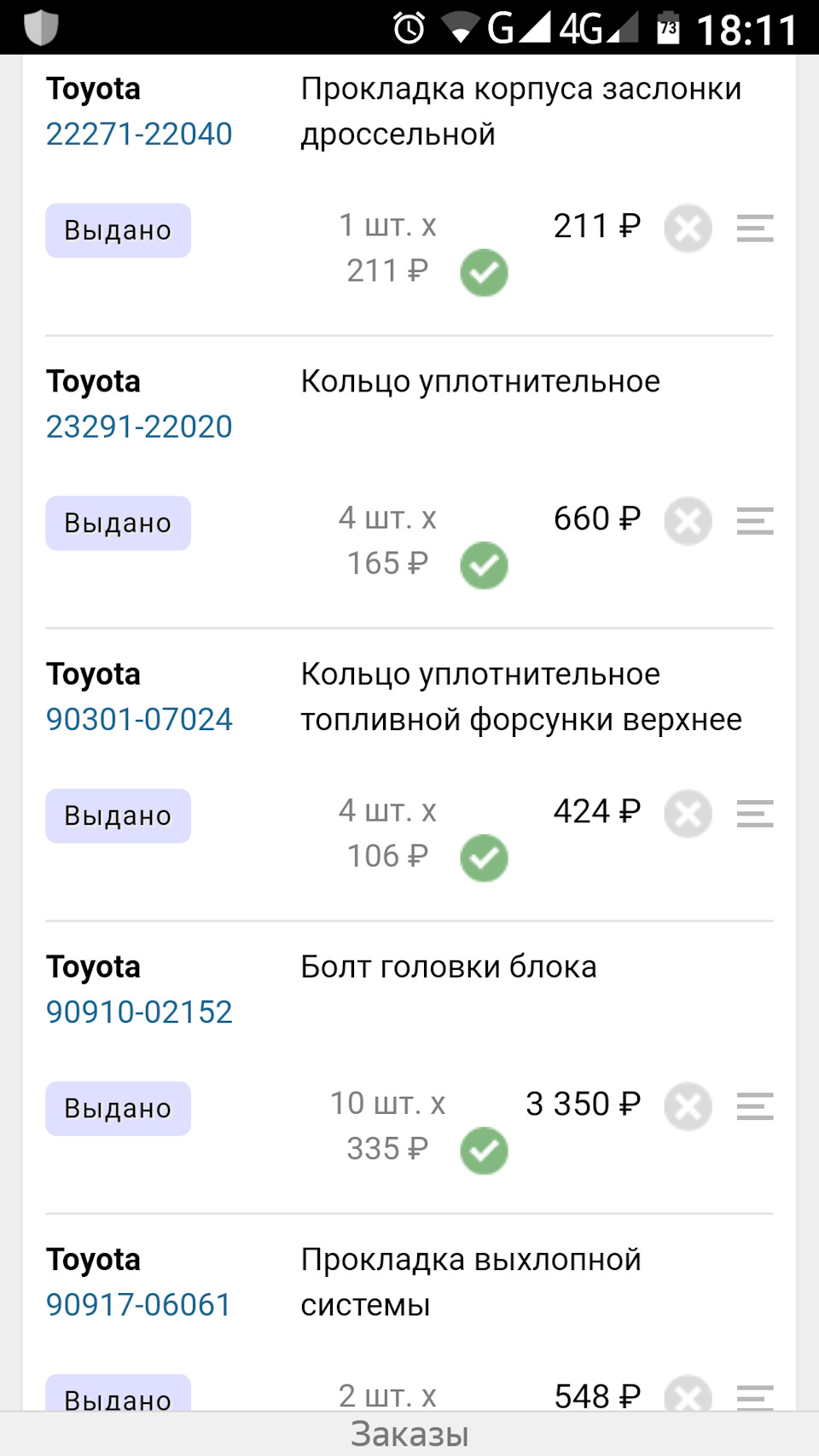Toggle selection checkmark on the head bolt item
The width and height of the screenshot is (819, 1456).
tap(484, 1151)
